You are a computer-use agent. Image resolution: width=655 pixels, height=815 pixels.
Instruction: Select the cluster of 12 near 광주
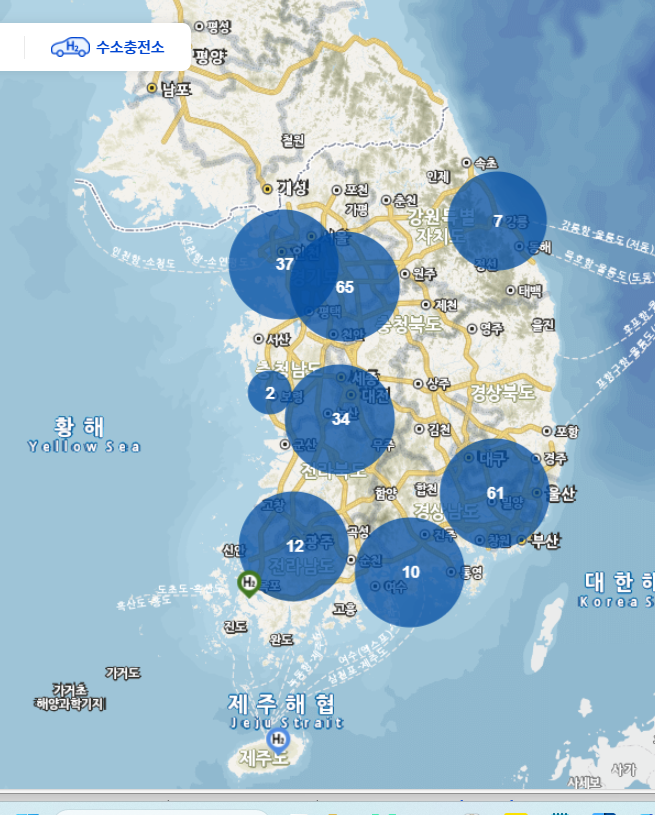(x=294, y=546)
